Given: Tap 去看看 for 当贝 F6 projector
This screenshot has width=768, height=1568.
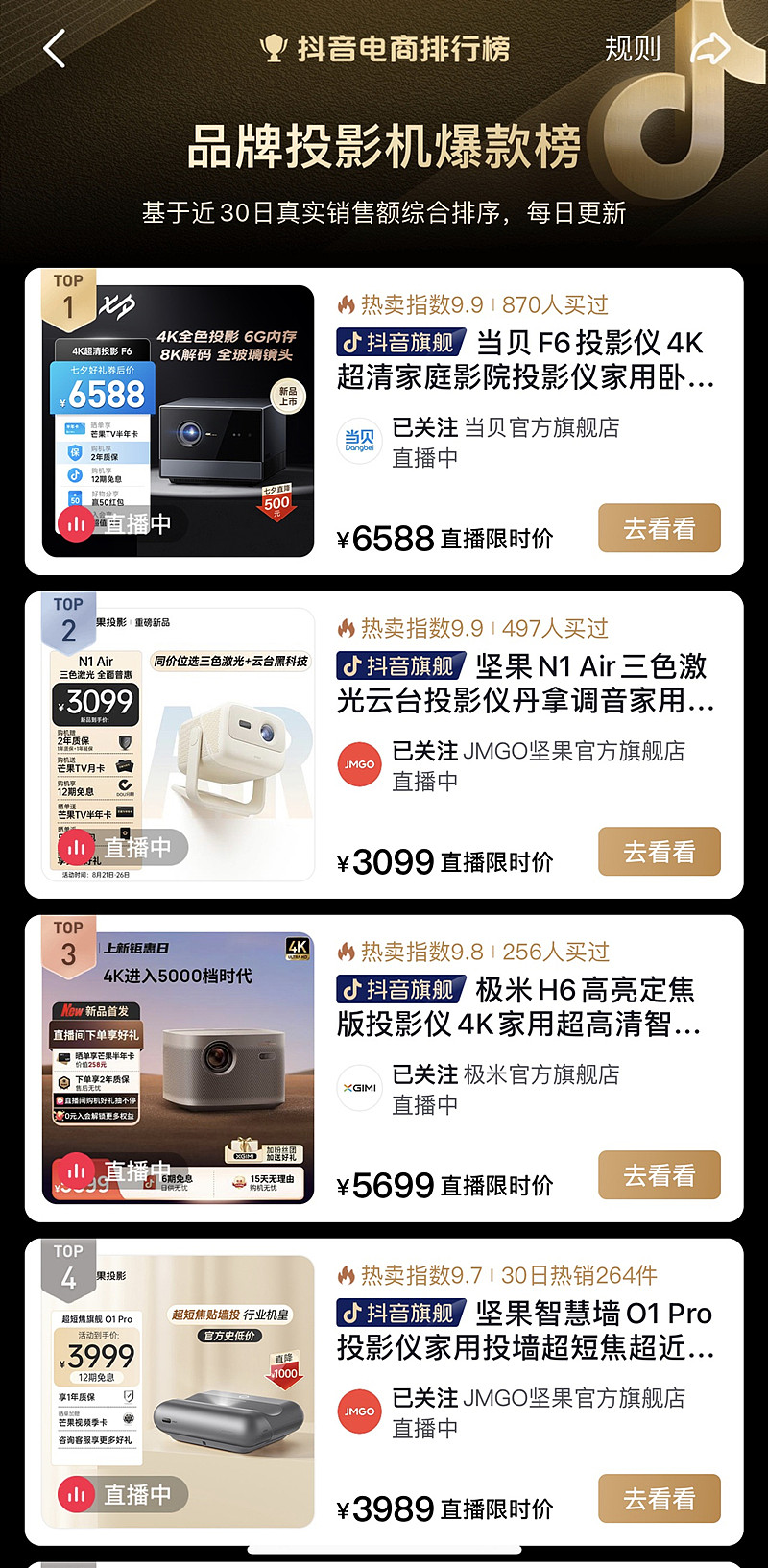Looking at the screenshot, I should [660, 528].
